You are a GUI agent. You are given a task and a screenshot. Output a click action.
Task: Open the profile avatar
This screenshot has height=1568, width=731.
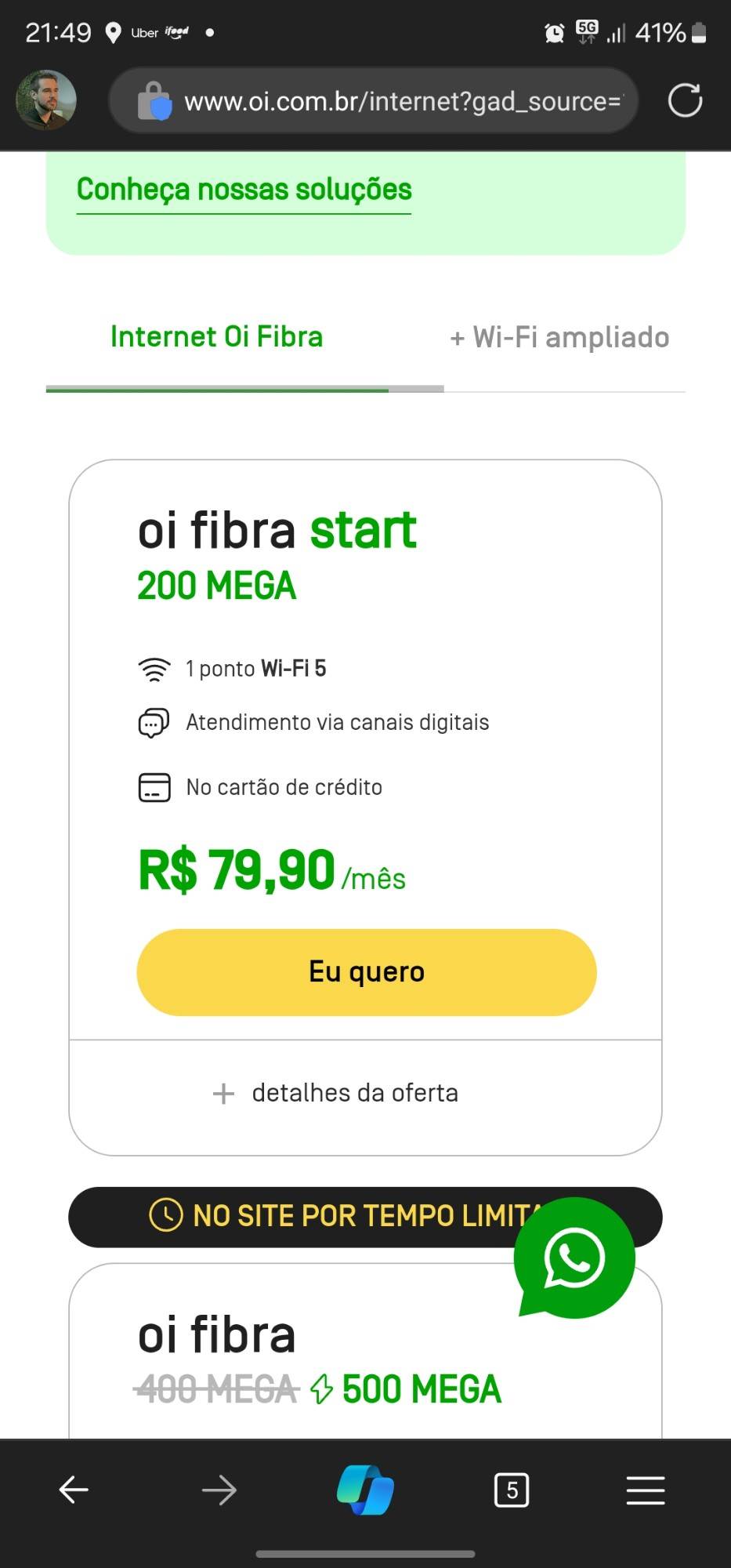click(46, 100)
